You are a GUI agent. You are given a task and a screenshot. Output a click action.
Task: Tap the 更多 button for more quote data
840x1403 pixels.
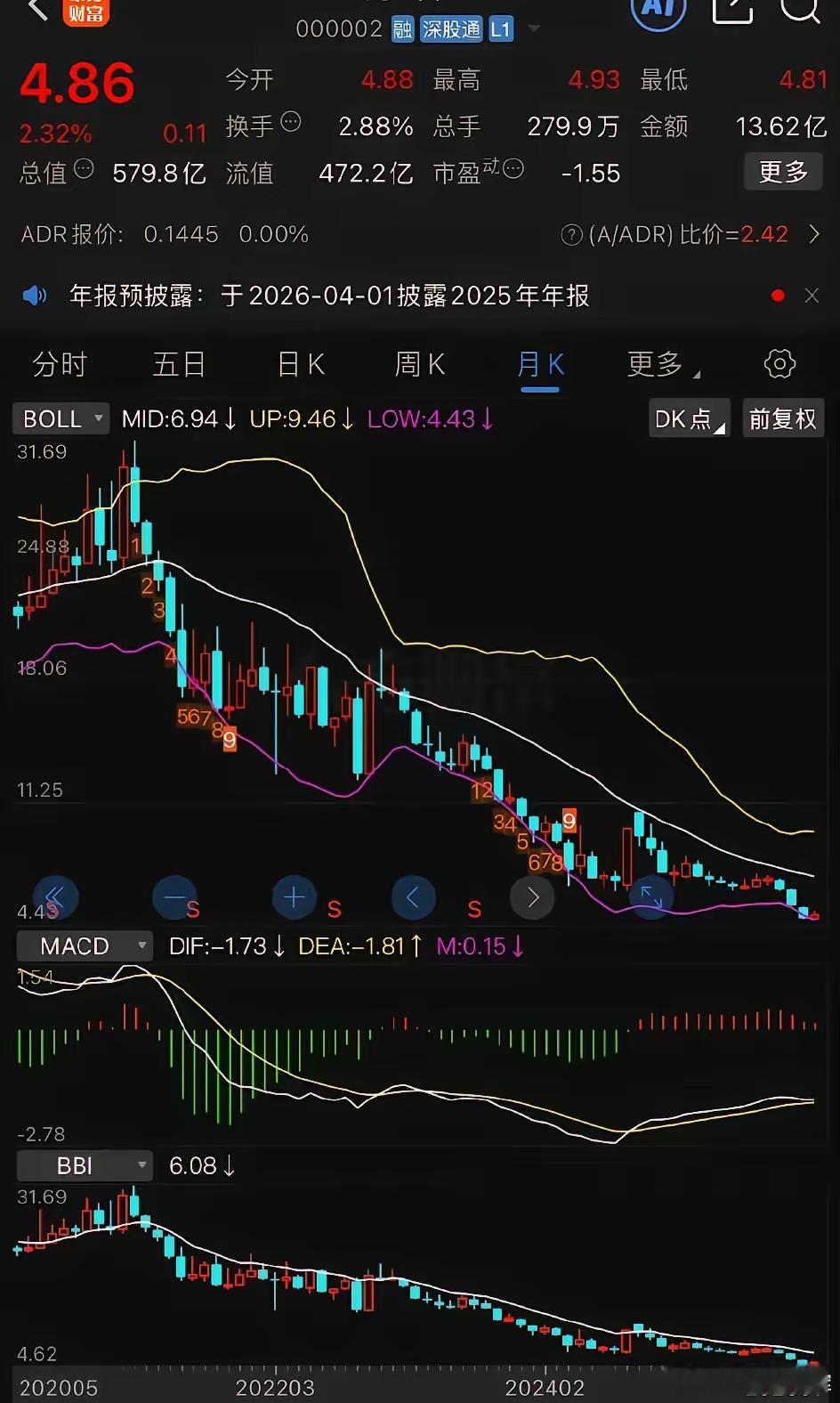(782, 172)
